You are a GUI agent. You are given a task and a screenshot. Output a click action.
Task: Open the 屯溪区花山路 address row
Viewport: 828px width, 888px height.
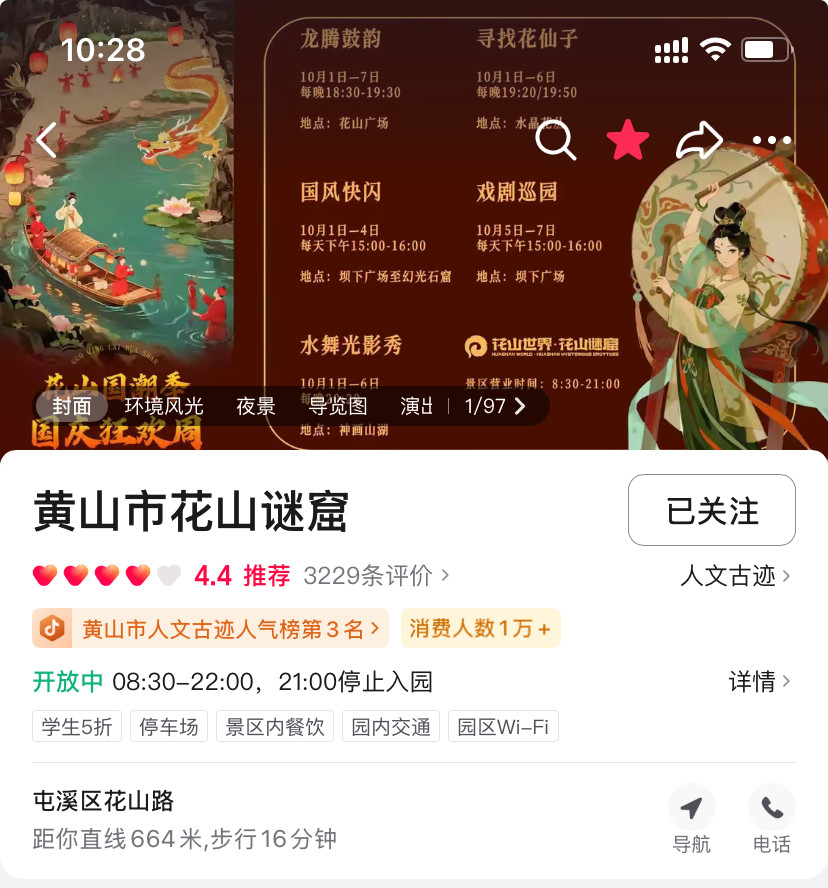point(300,818)
